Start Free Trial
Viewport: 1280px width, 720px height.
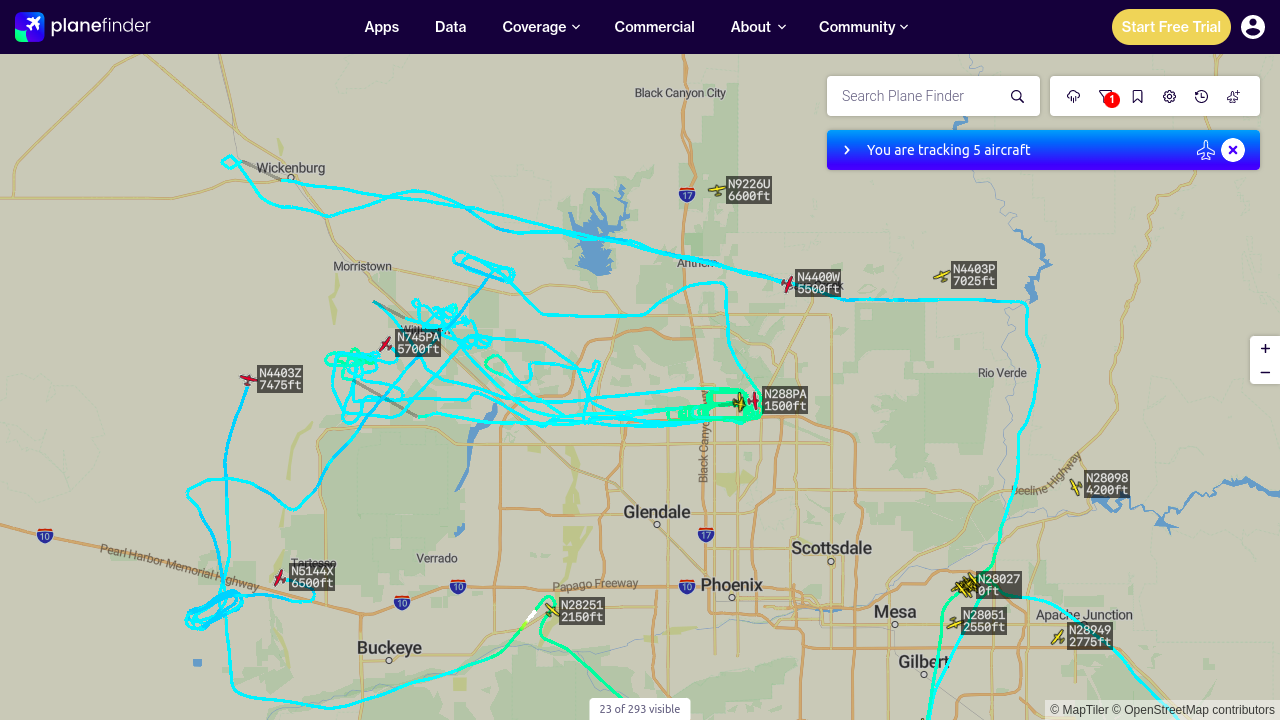click(1171, 27)
